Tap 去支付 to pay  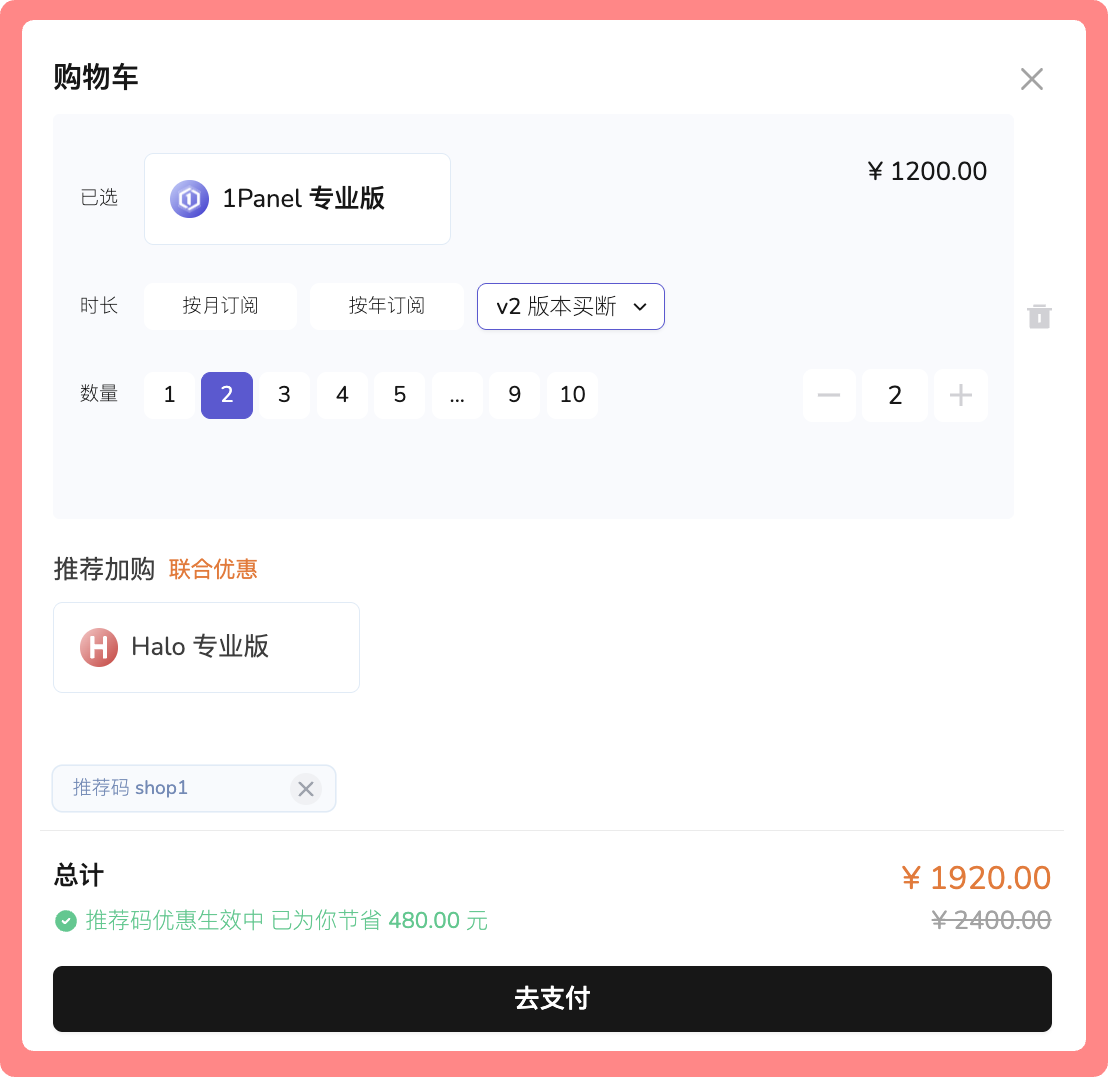point(552,998)
